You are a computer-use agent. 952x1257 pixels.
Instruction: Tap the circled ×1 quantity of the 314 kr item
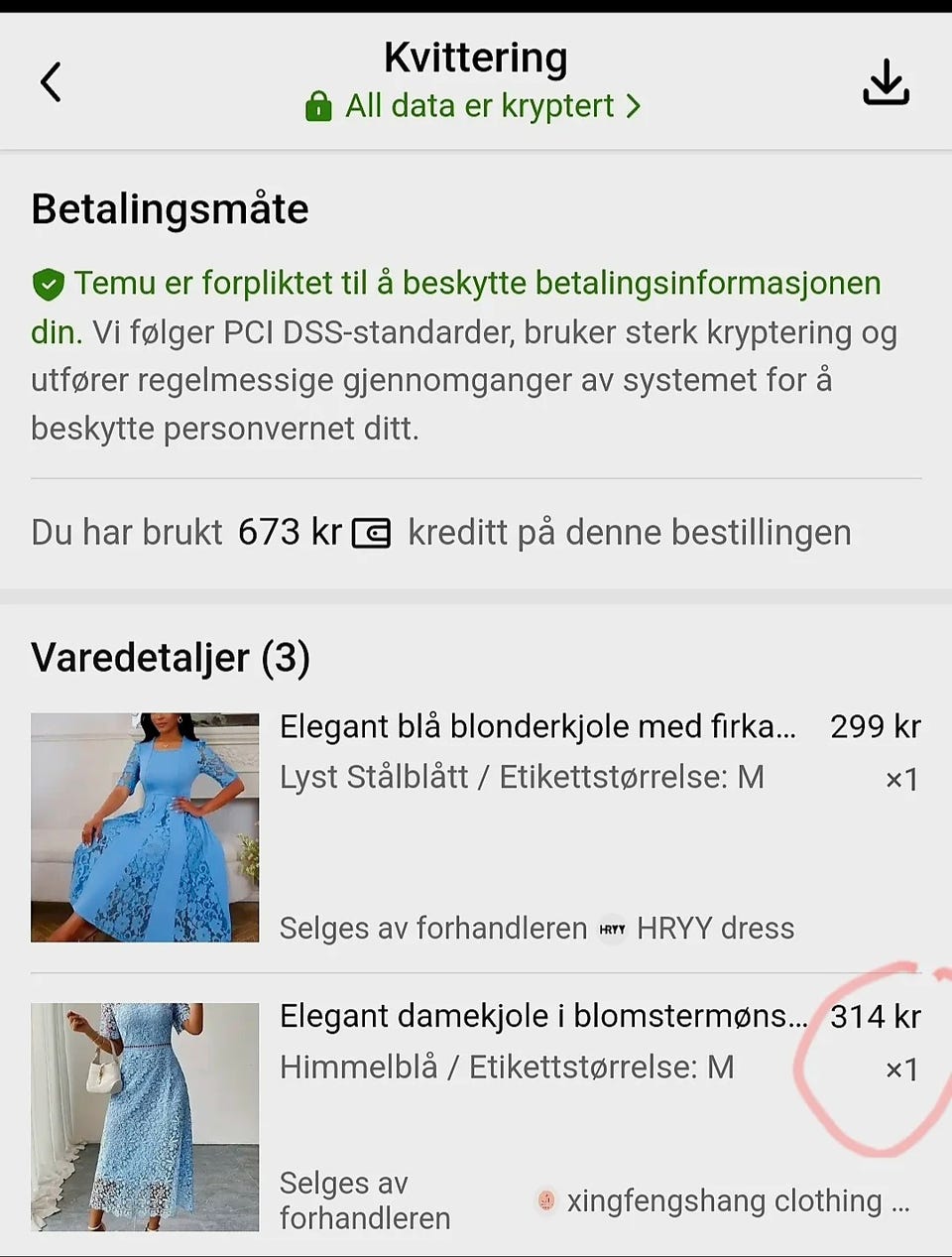tap(901, 1069)
